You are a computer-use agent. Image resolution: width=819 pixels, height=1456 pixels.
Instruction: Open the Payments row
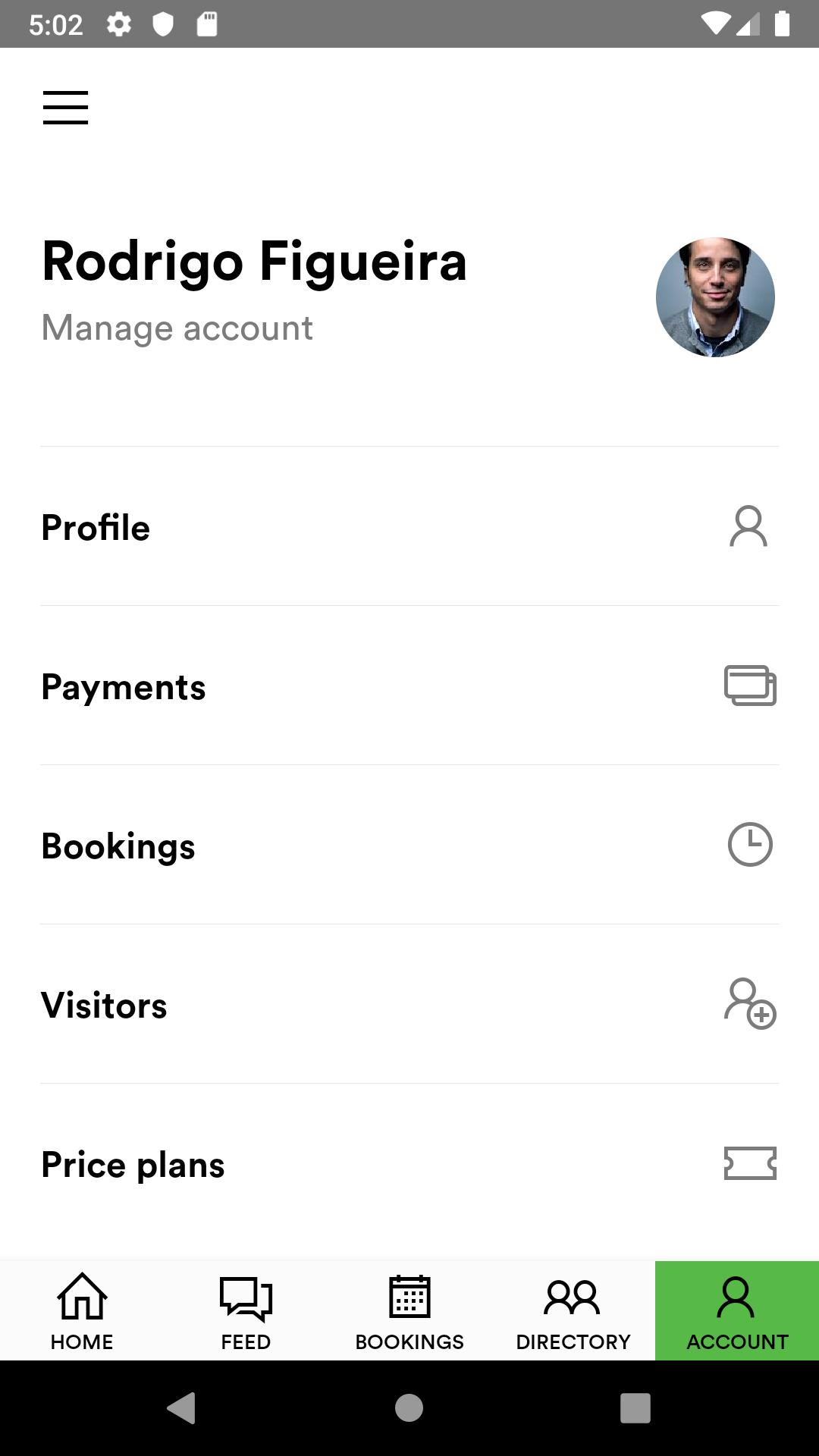[409, 686]
